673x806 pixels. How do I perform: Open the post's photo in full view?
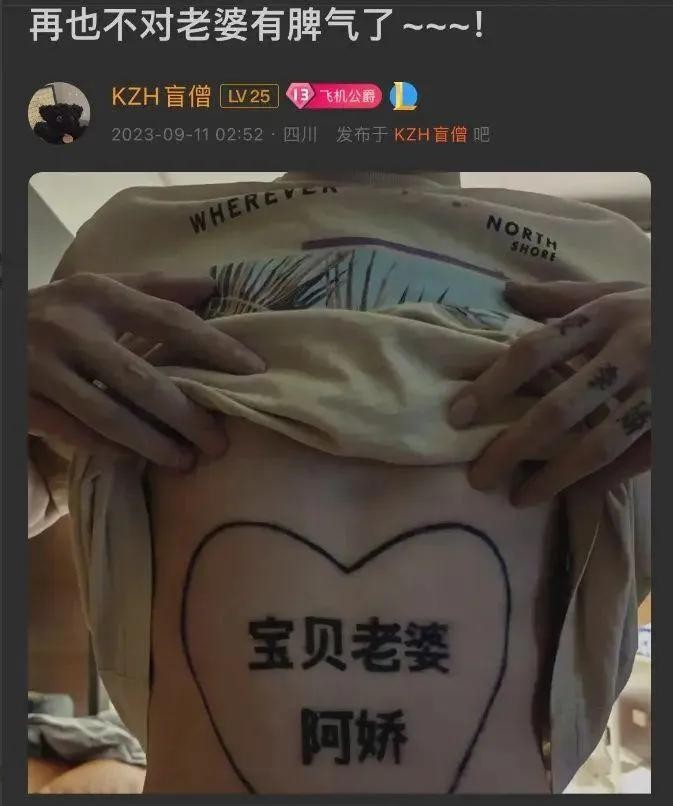[x=338, y=480]
